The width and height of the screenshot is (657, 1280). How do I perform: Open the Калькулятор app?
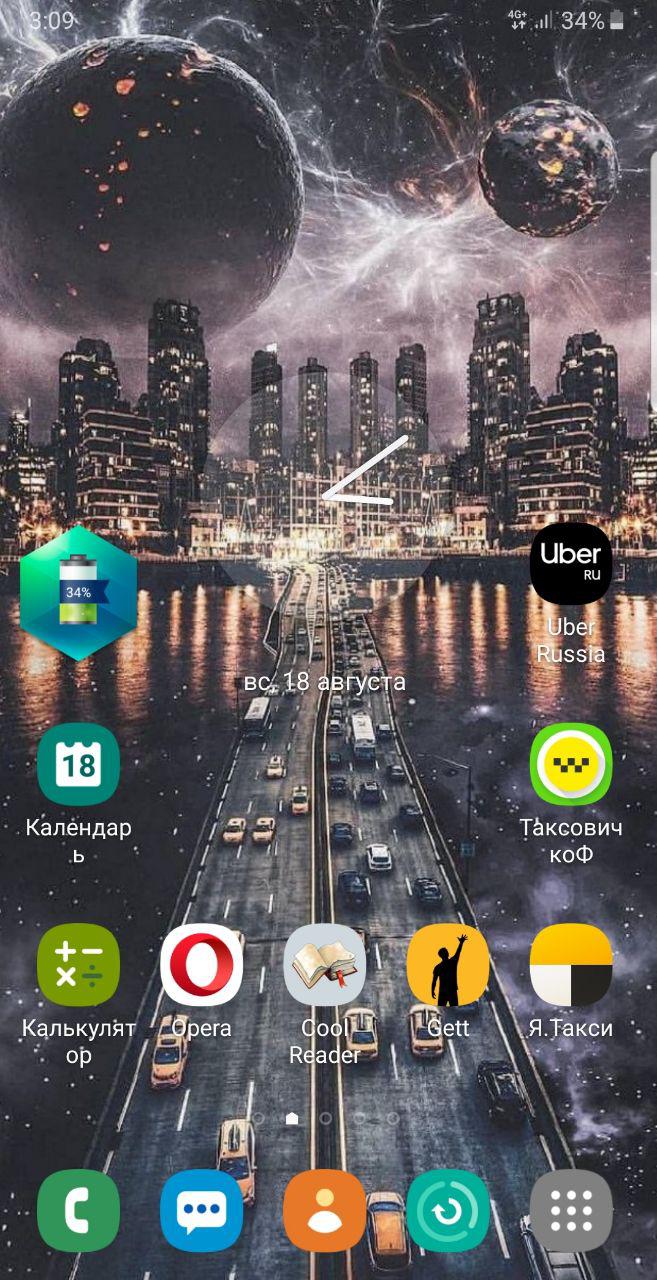coord(78,965)
